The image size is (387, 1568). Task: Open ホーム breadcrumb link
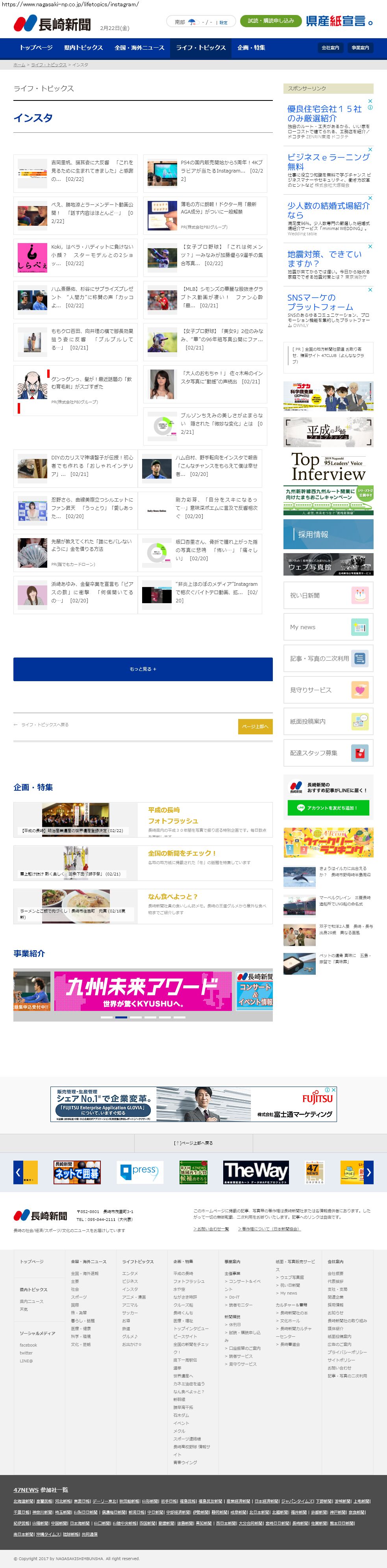(x=19, y=65)
